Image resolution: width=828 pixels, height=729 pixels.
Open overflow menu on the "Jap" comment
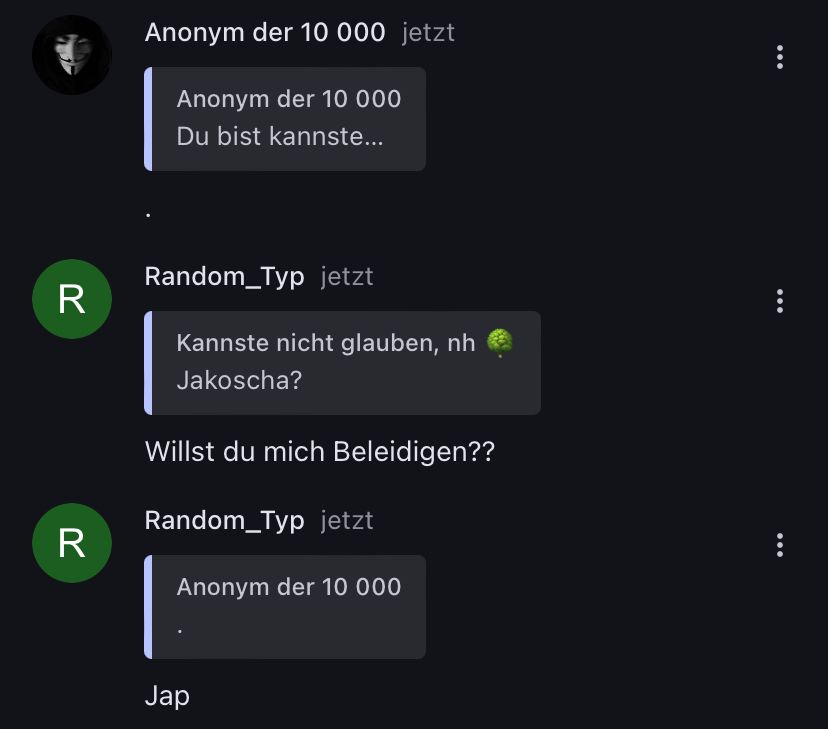(779, 545)
